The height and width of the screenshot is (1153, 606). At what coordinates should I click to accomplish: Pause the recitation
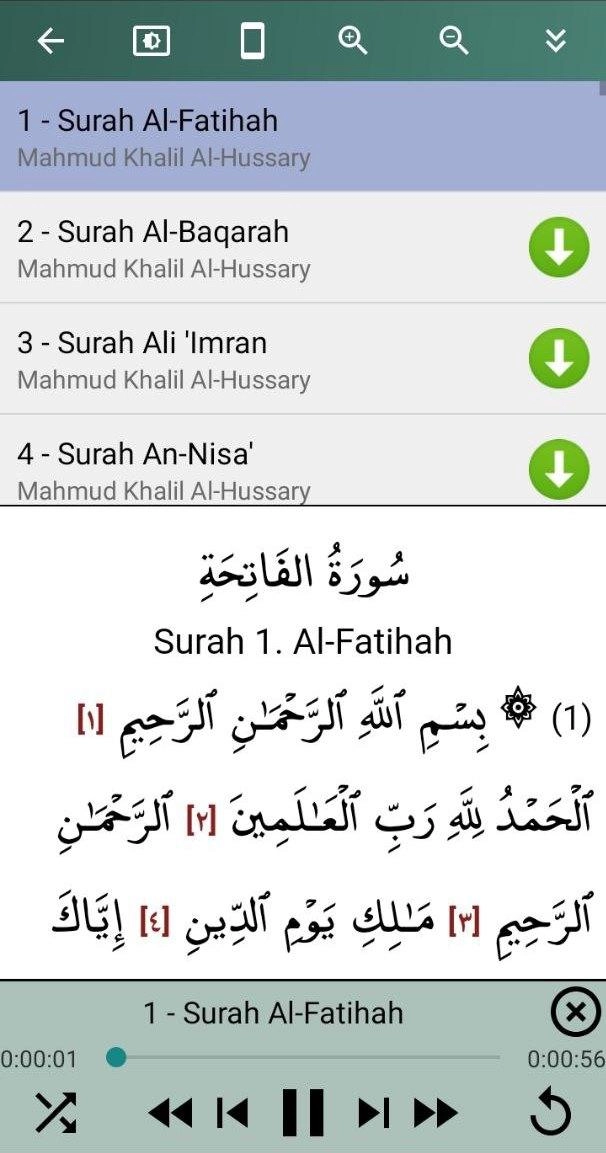click(303, 1112)
